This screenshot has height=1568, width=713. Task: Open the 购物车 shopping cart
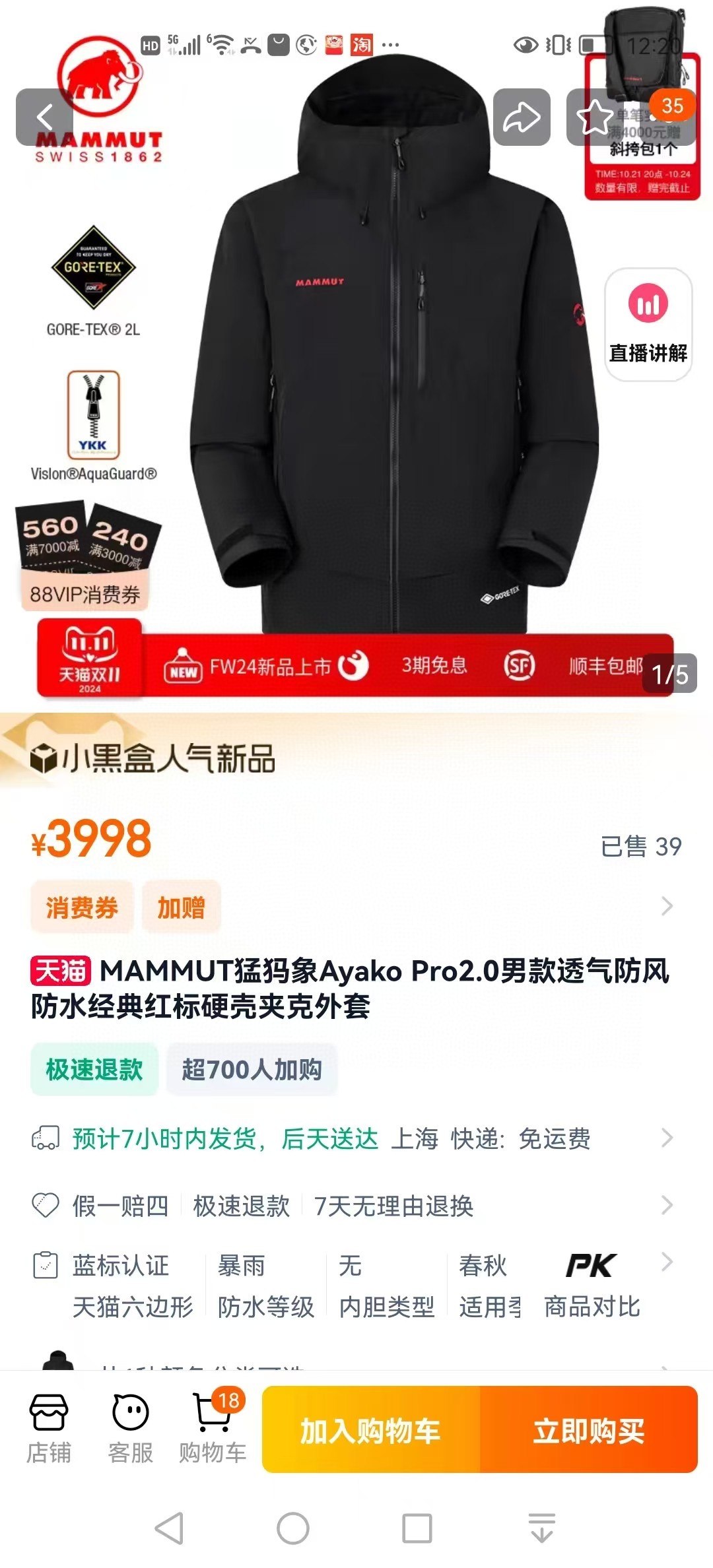(213, 1429)
